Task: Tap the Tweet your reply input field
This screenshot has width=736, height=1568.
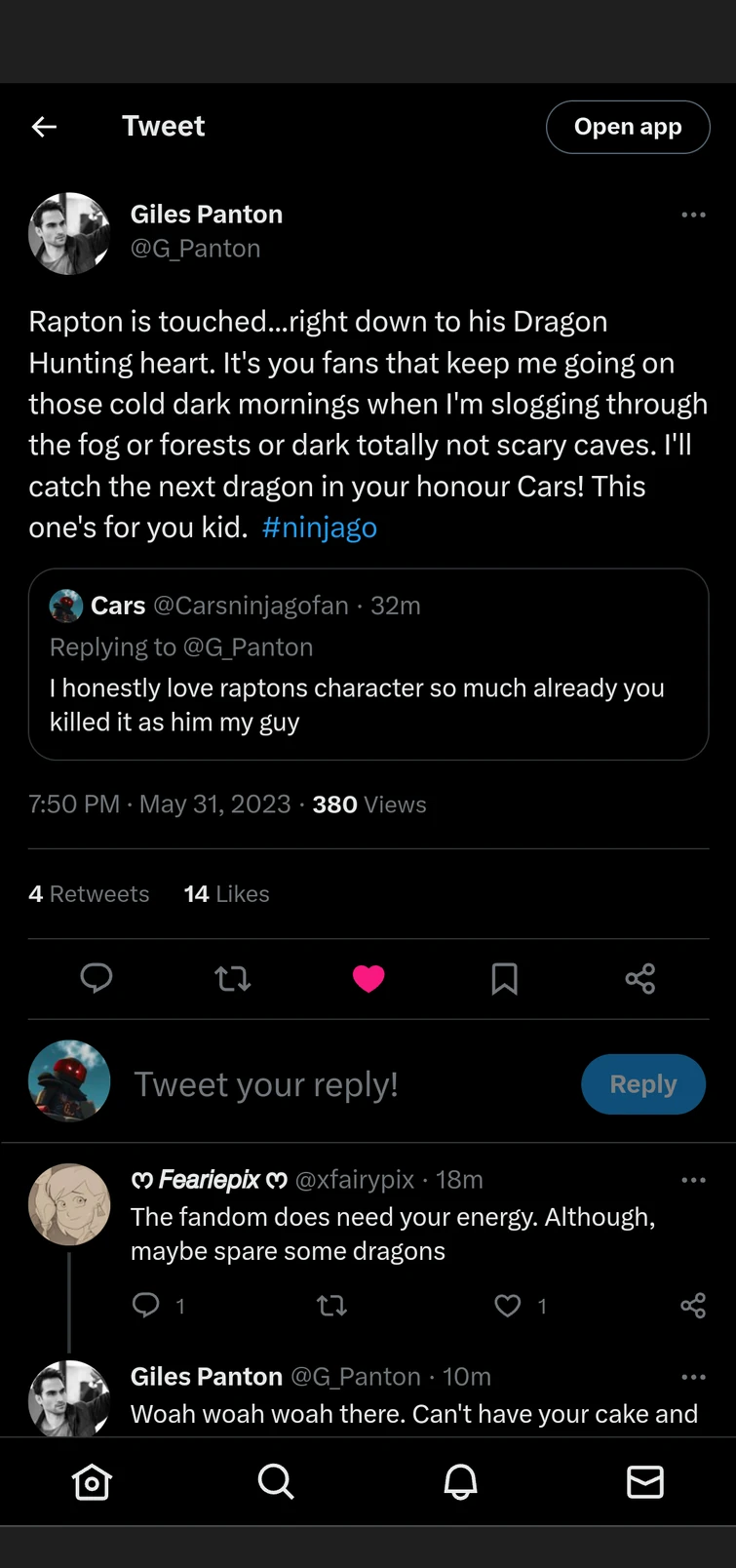Action: [x=292, y=1083]
